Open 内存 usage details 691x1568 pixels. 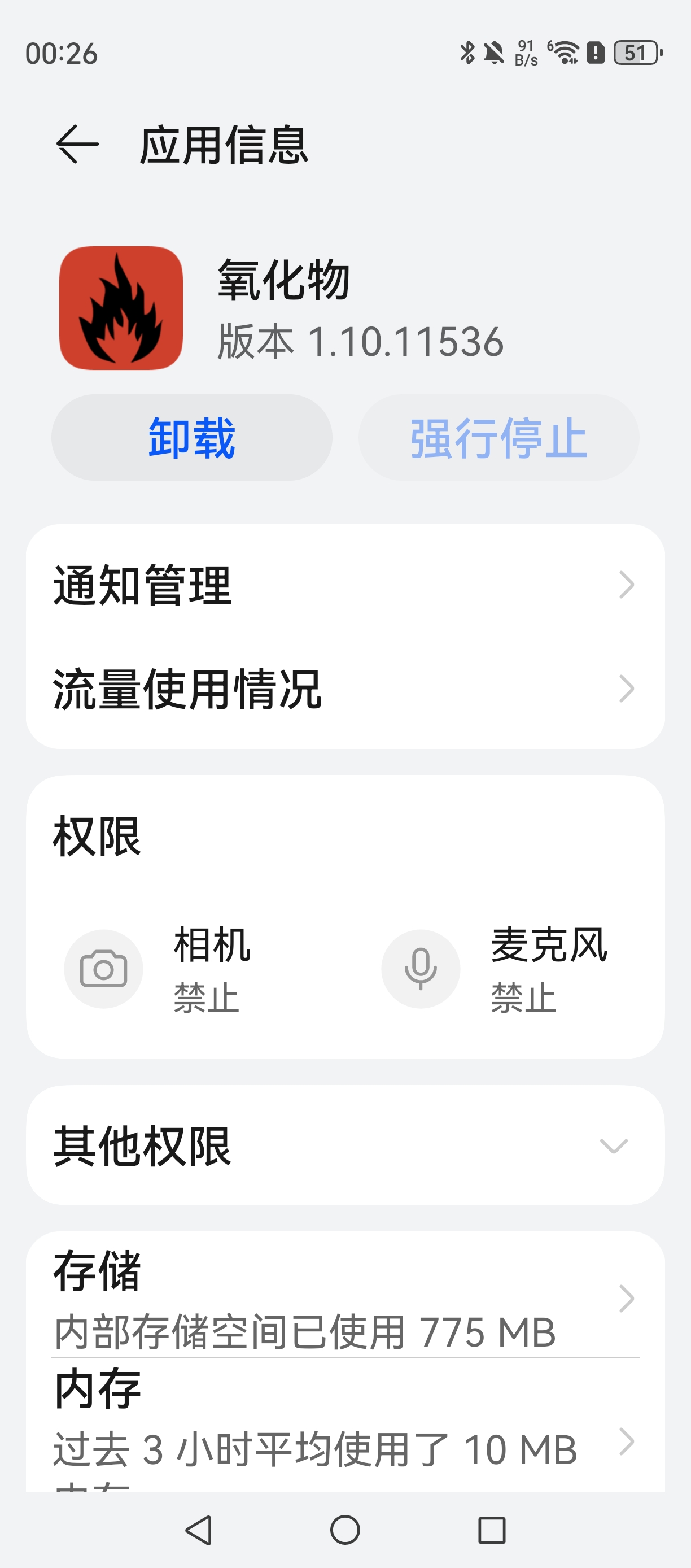pos(345,1425)
